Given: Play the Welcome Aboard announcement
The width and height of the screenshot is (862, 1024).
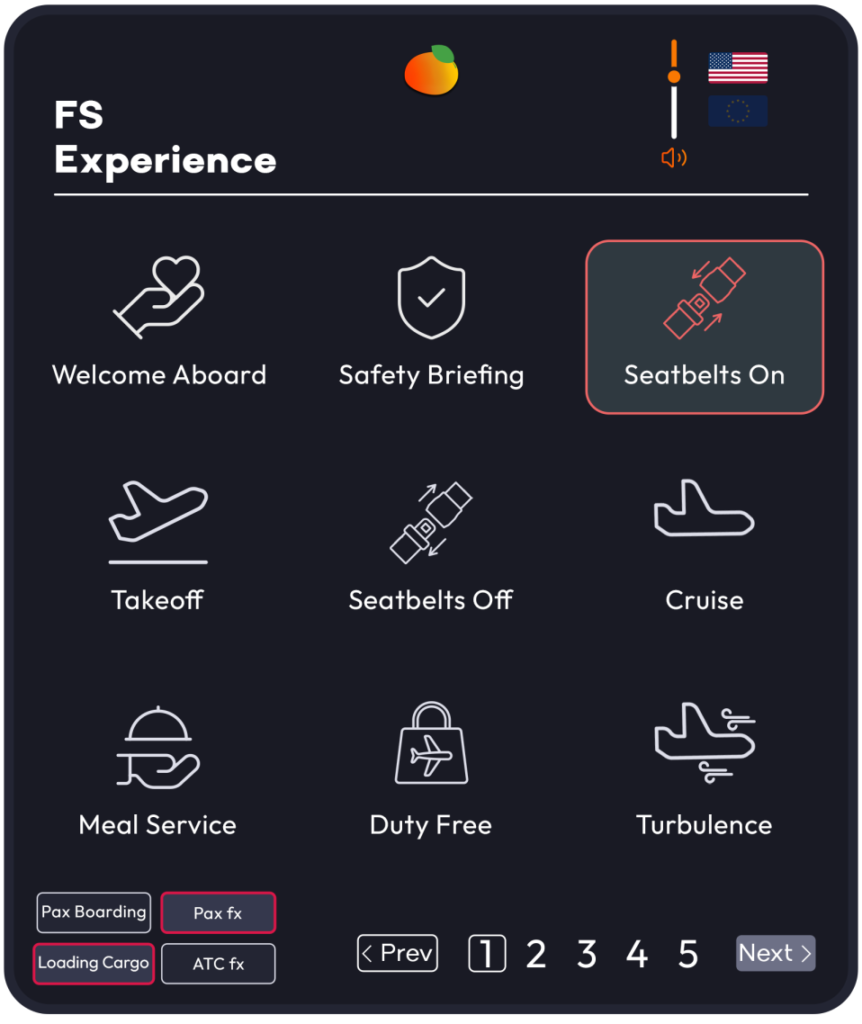Looking at the screenshot, I should coord(159,323).
